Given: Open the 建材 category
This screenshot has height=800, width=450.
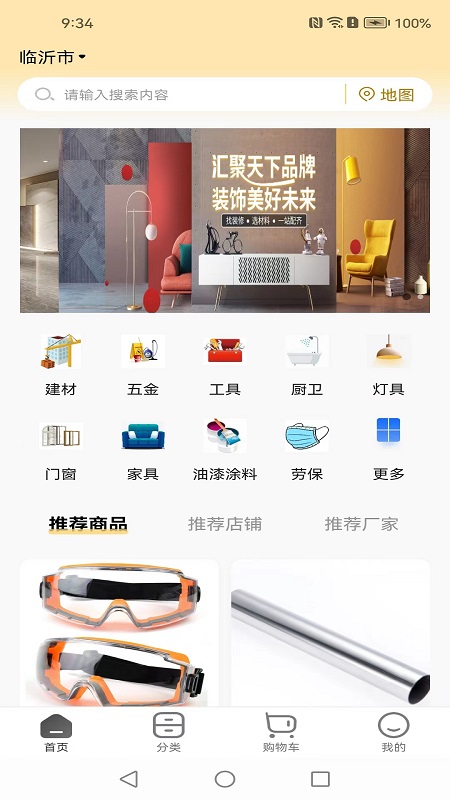Looking at the screenshot, I should coord(61,365).
